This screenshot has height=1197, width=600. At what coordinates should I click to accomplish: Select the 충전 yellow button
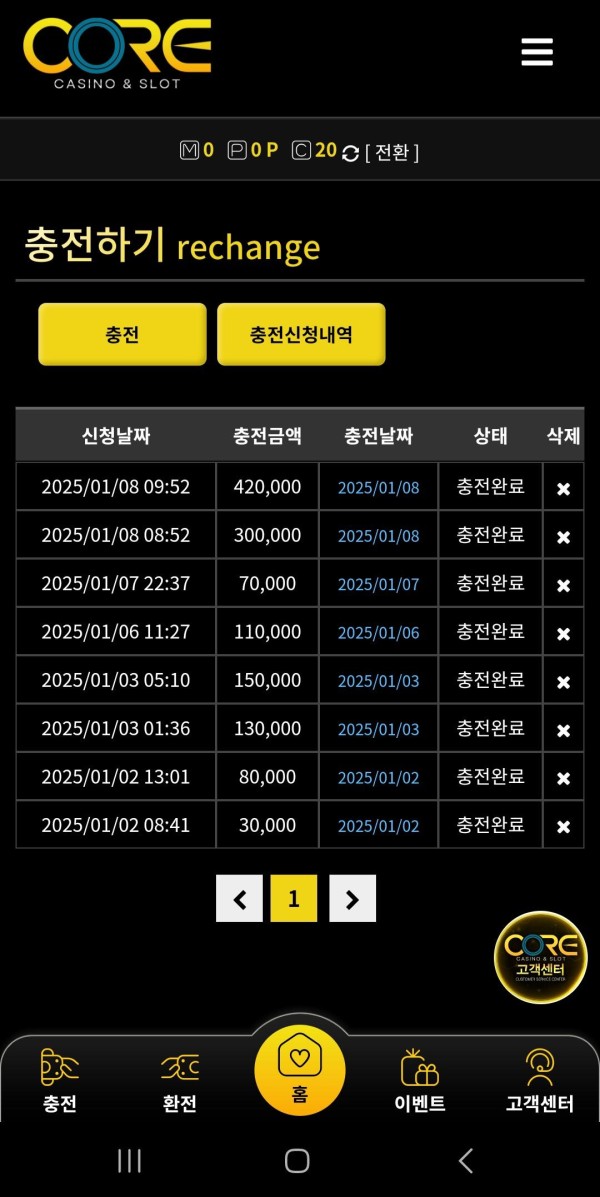pyautogui.click(x=122, y=334)
